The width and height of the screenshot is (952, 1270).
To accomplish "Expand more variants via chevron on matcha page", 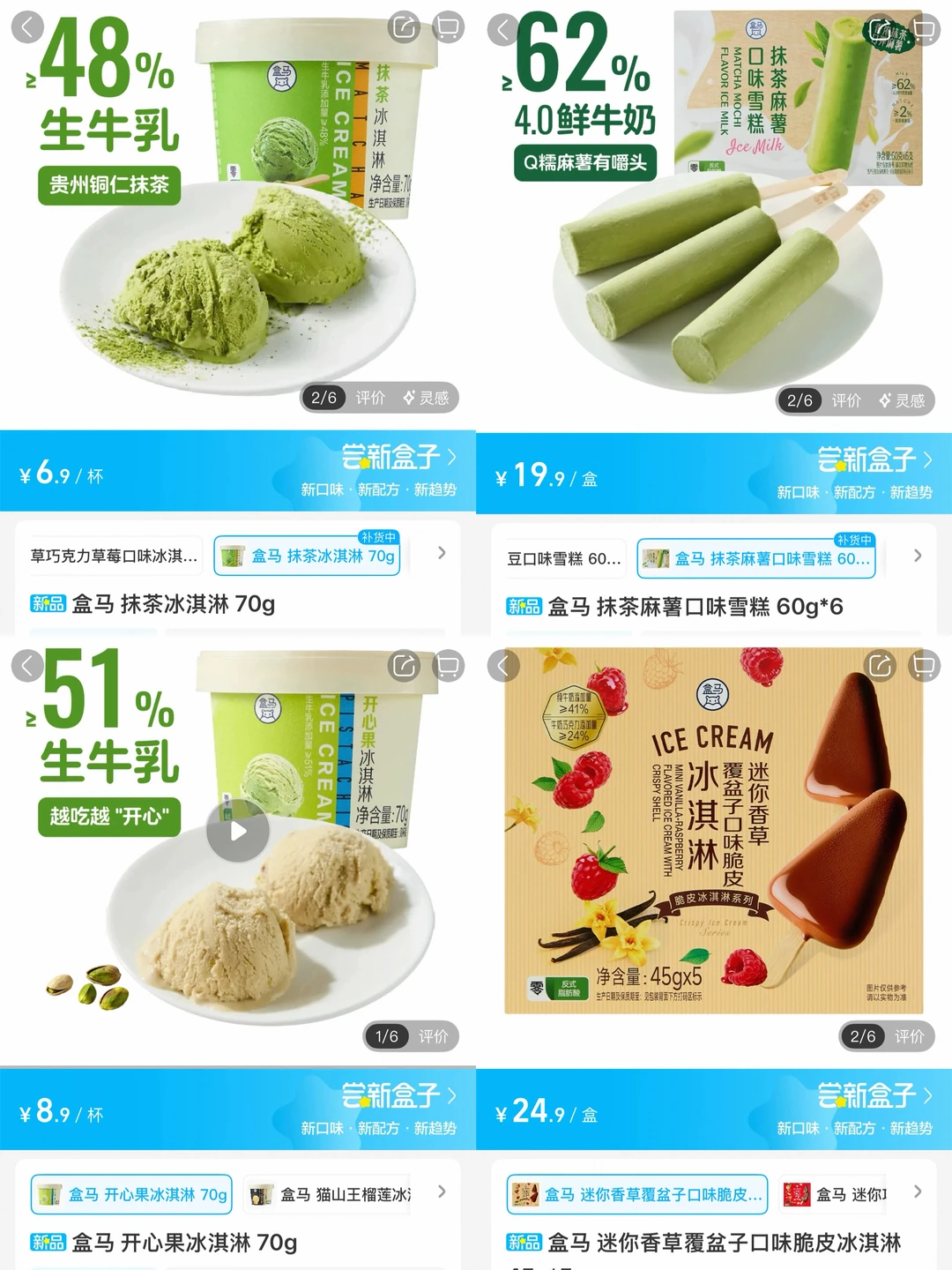I will [x=441, y=553].
